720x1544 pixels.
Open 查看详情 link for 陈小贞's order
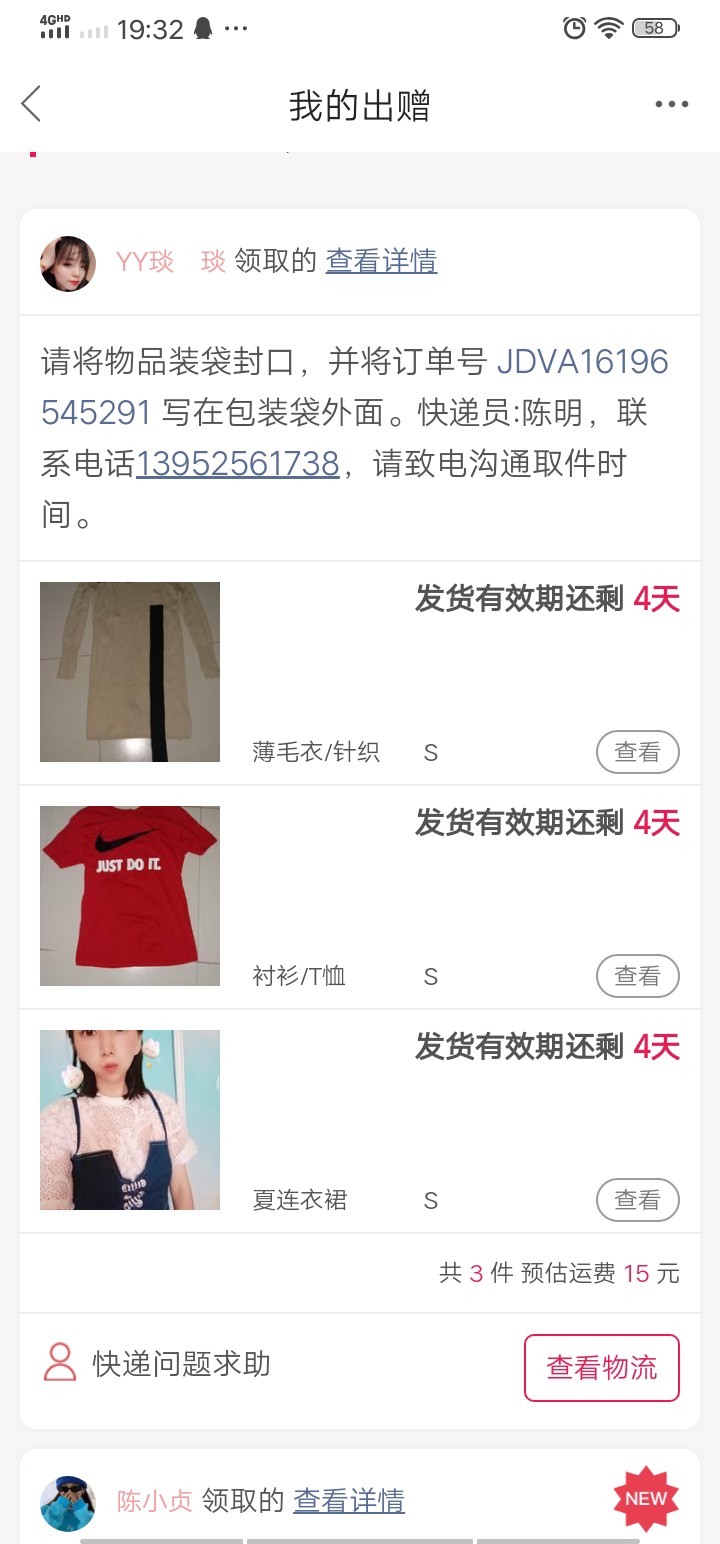tap(349, 1500)
